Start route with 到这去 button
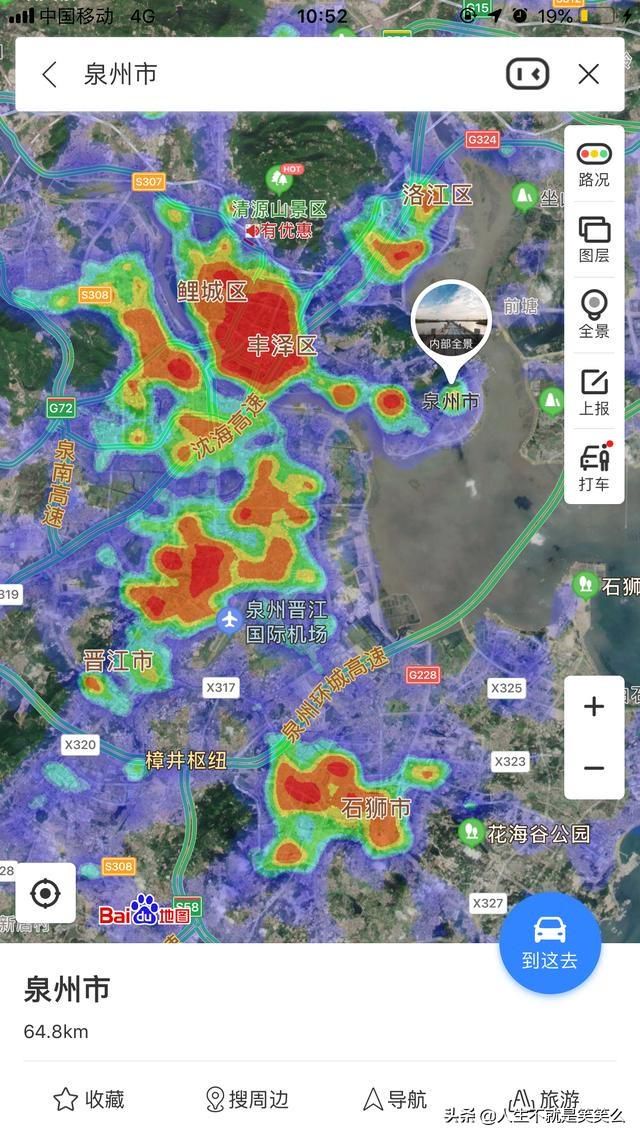The image size is (640, 1138). [550, 943]
